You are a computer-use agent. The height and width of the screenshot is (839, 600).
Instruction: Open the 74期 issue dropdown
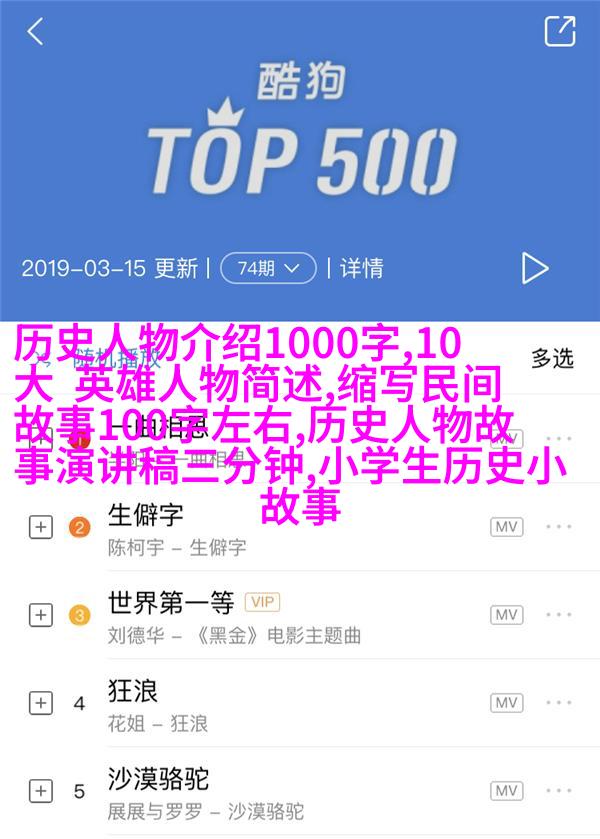267,268
